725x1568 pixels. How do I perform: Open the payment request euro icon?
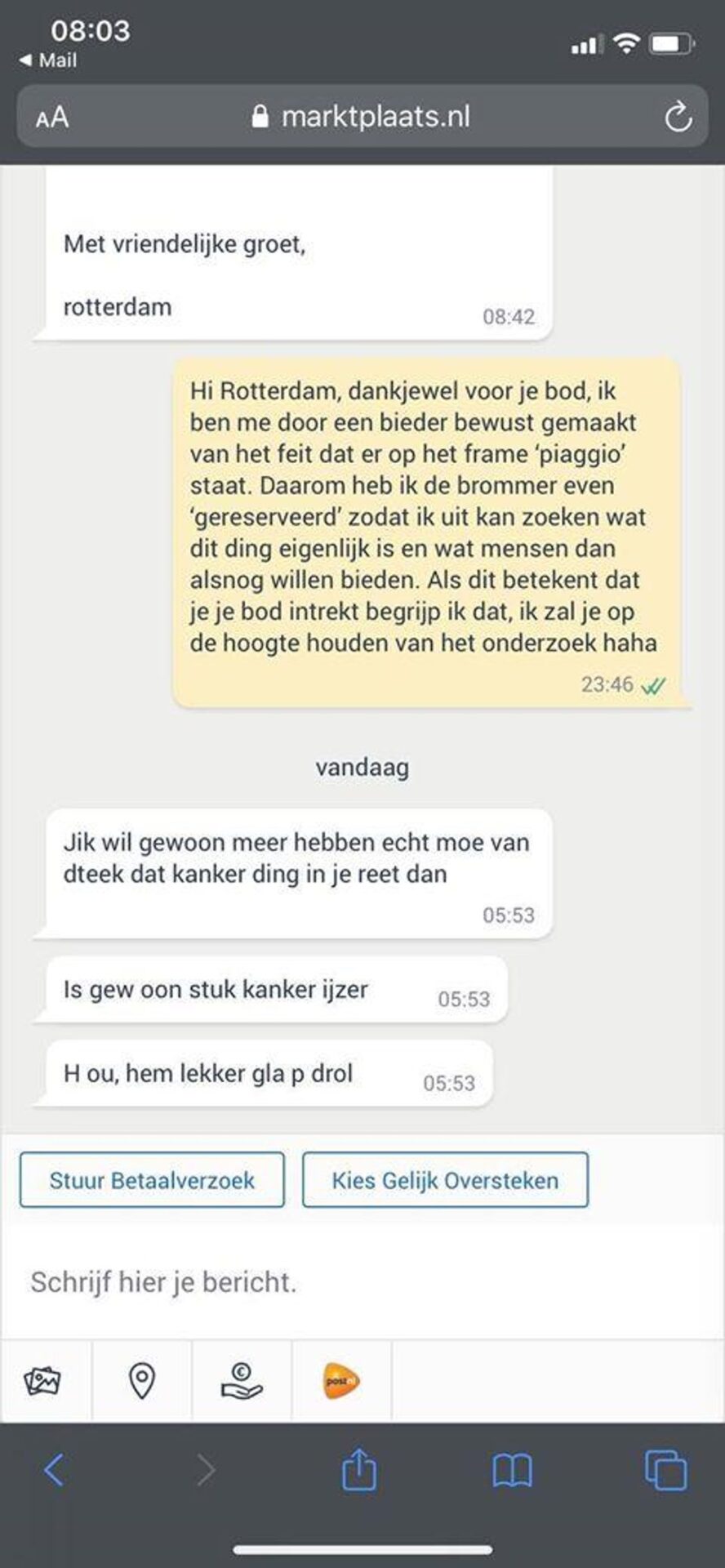coord(242,1382)
